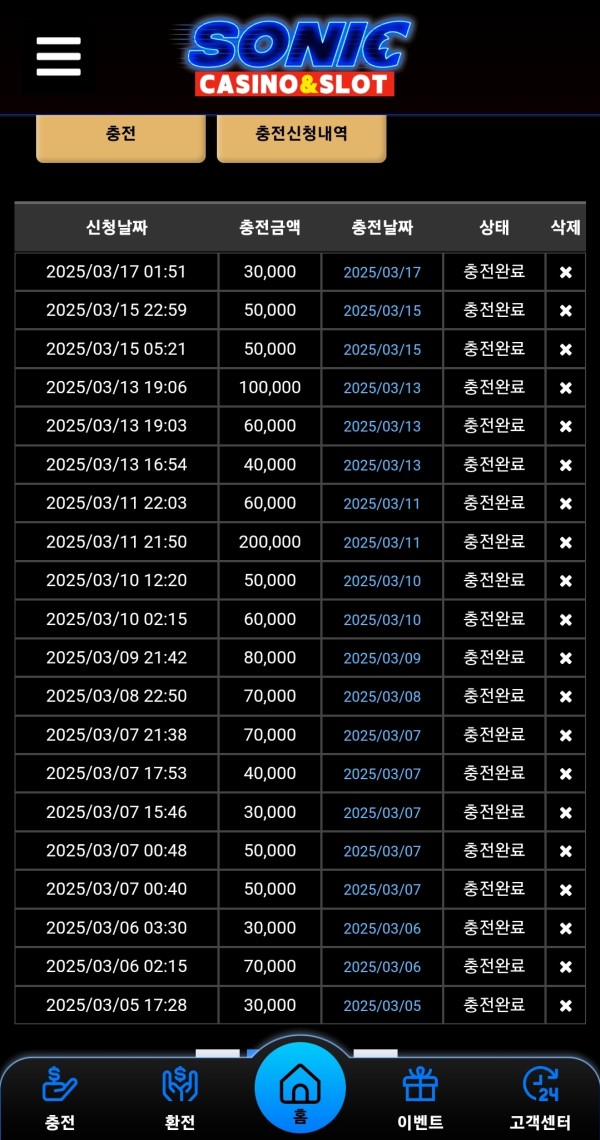Delete the 2025/03/17 01:51 charge record
Image resolution: width=600 pixels, height=1140 pixels.
pos(565,272)
